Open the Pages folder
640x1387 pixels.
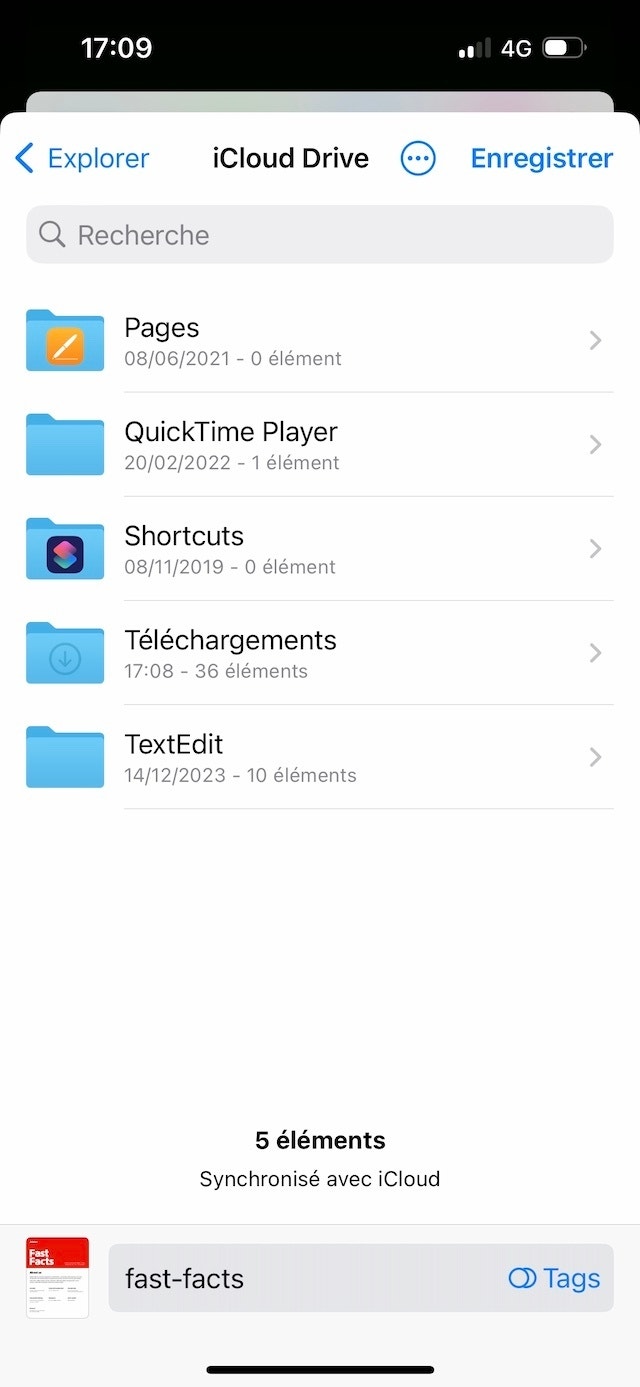(x=320, y=341)
